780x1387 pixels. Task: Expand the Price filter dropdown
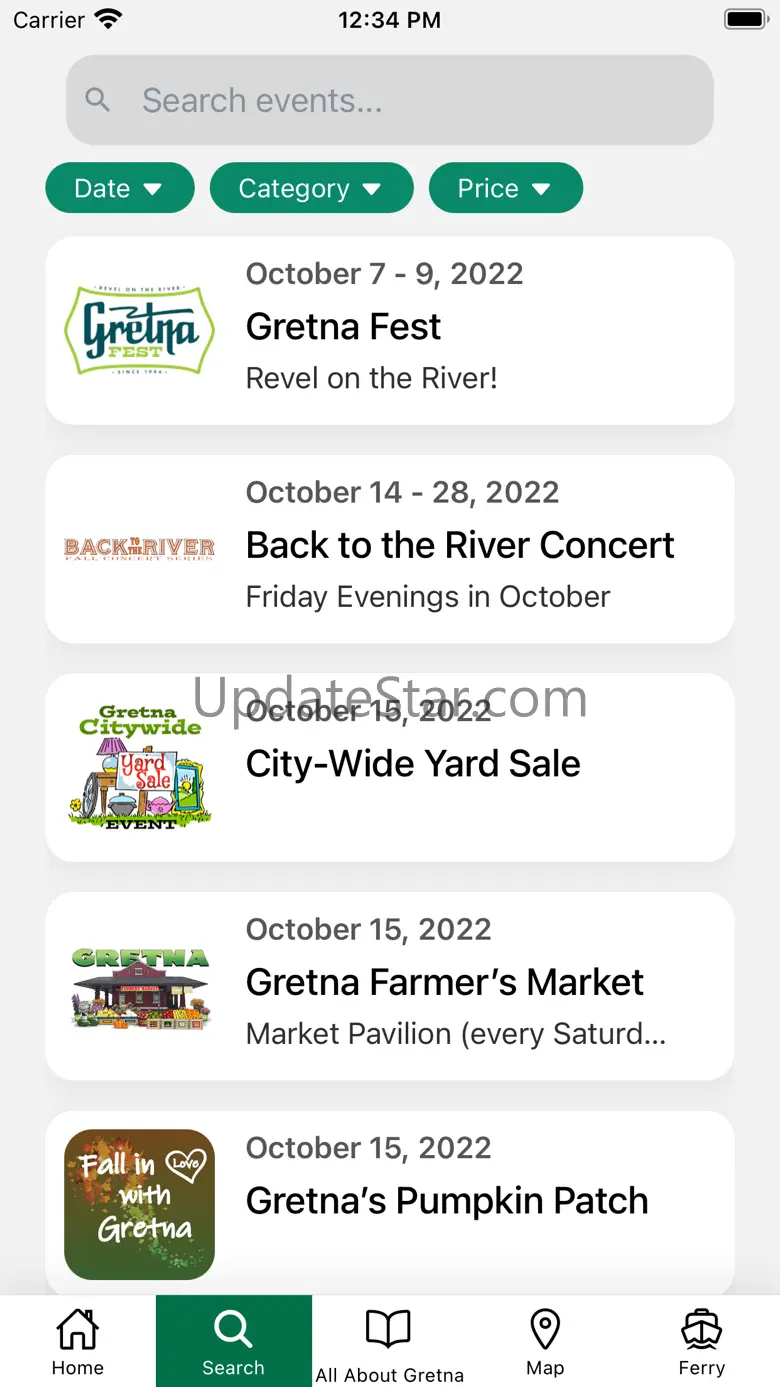click(505, 188)
